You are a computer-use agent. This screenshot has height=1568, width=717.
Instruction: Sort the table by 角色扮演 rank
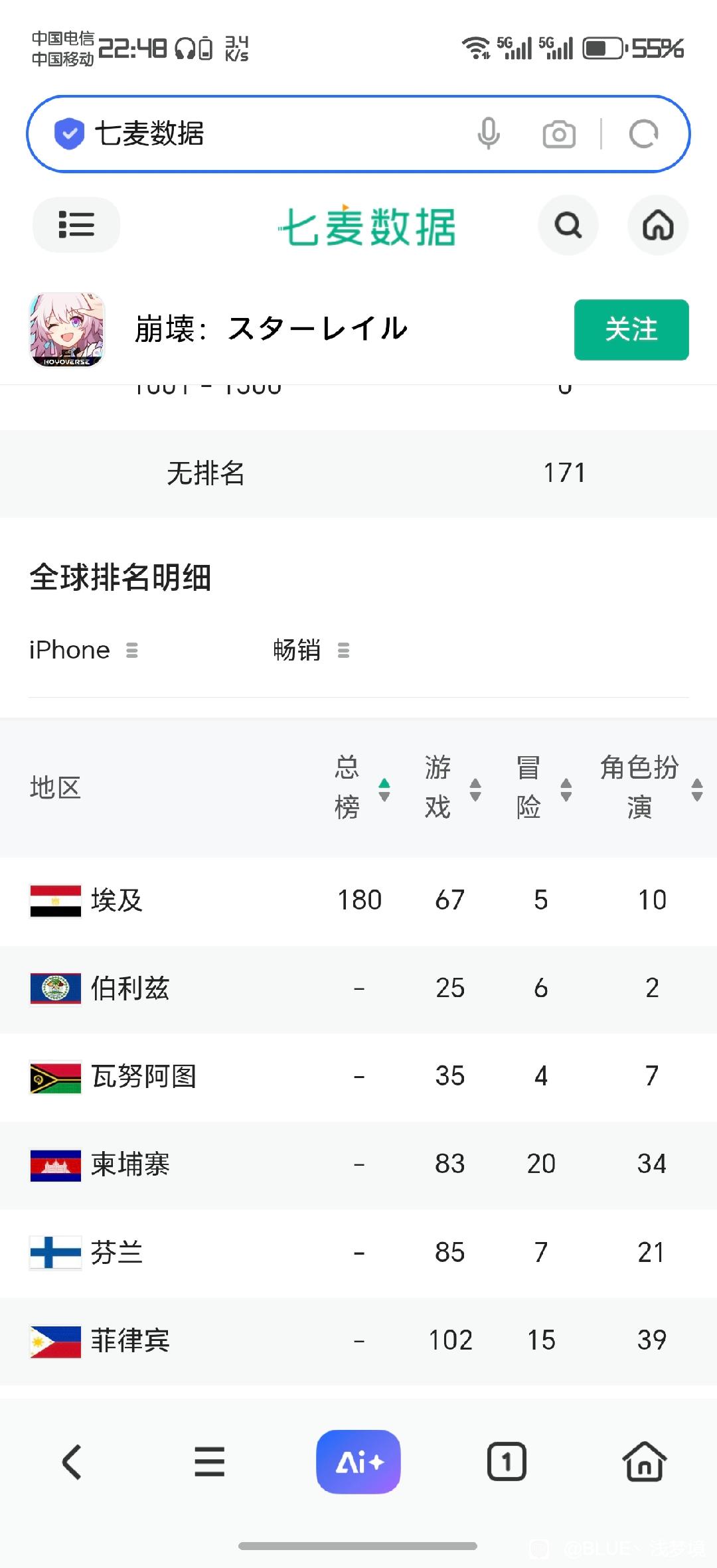click(x=651, y=788)
